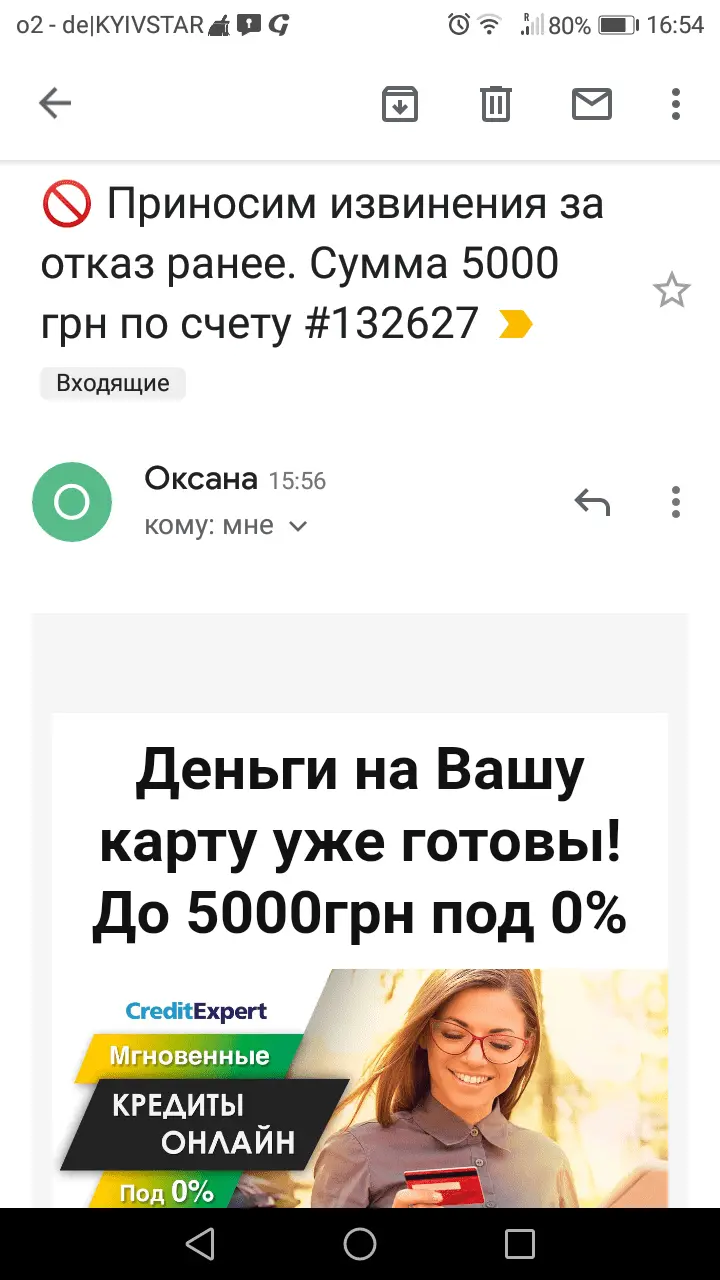This screenshot has height=1280, width=720.
Task: Mark this email as unread
Action: pyautogui.click(x=591, y=103)
